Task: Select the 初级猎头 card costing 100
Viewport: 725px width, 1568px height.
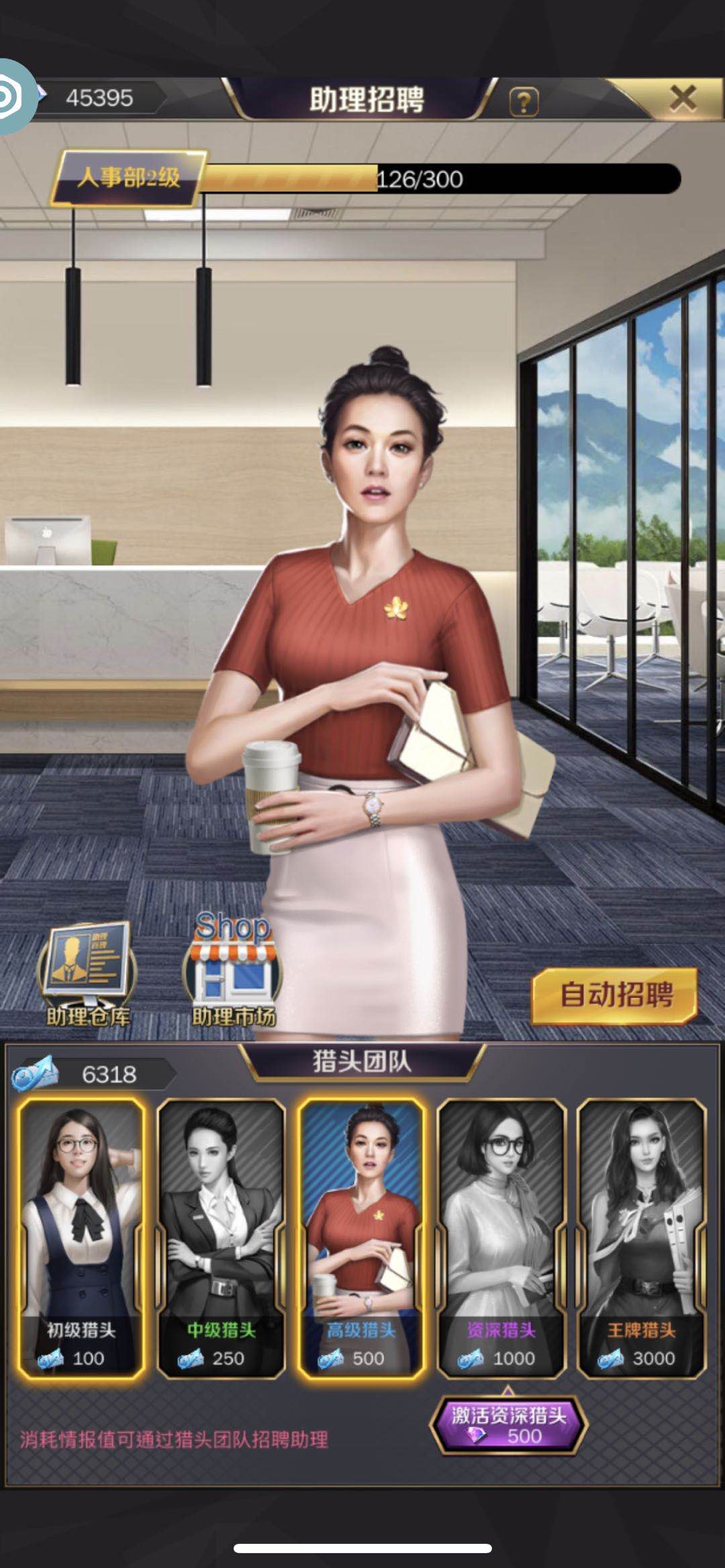Action: coord(81,1237)
